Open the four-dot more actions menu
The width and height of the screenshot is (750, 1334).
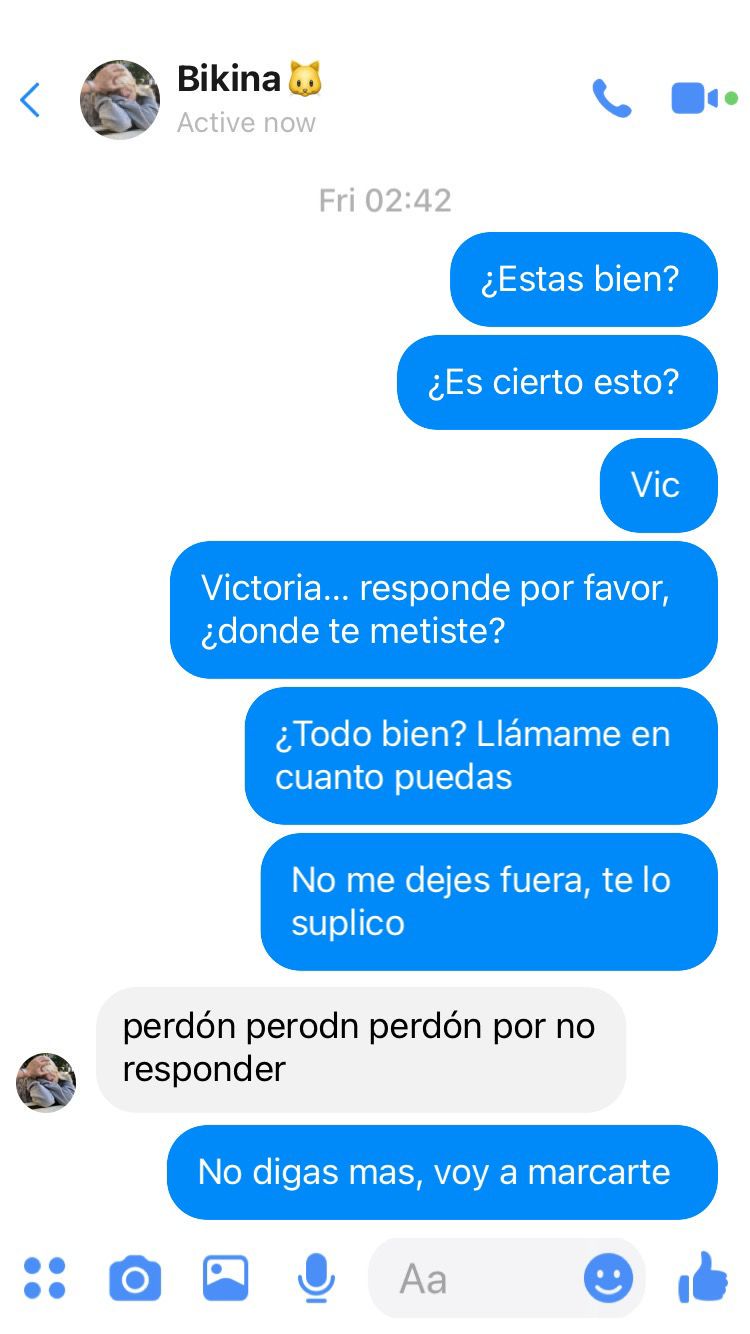[x=44, y=1278]
